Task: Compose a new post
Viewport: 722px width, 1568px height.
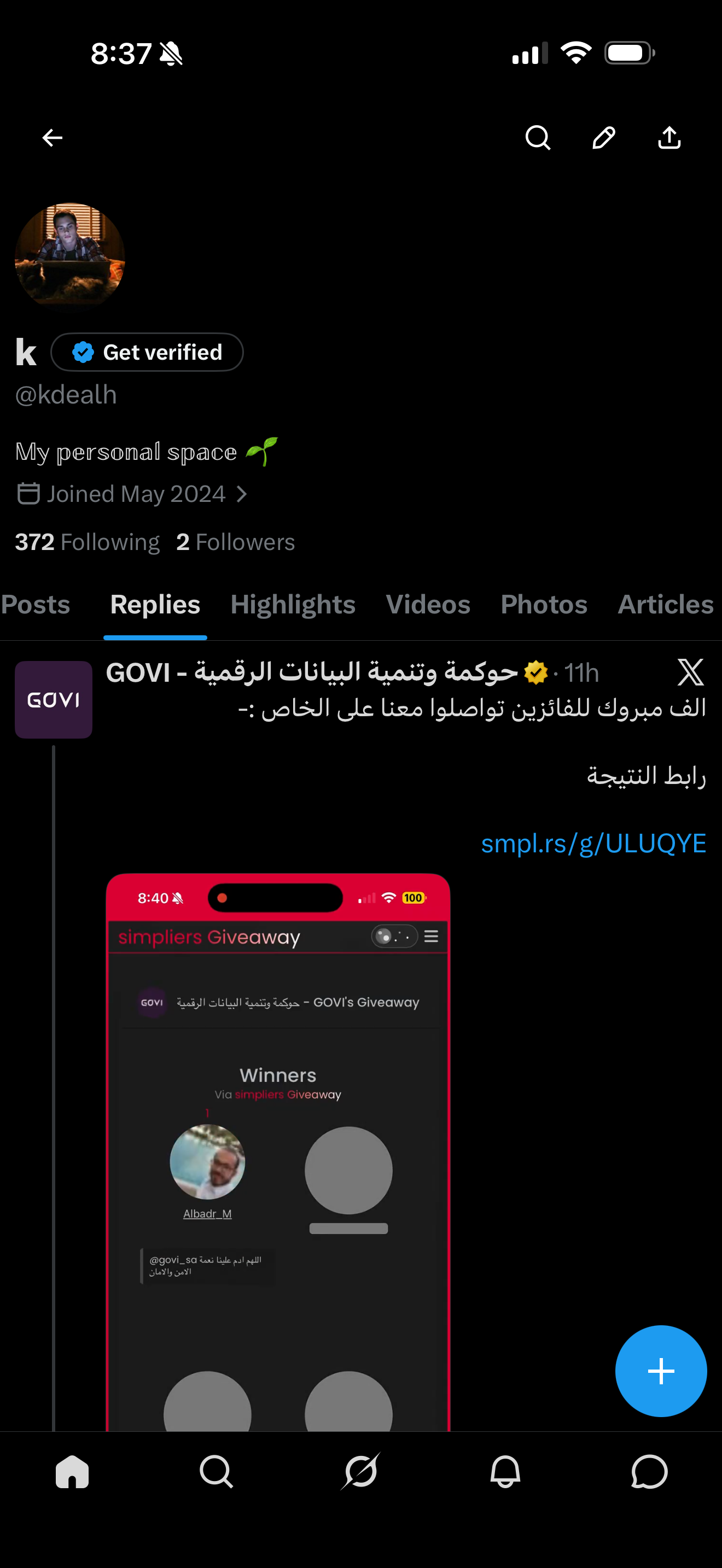Action: coord(661,1371)
